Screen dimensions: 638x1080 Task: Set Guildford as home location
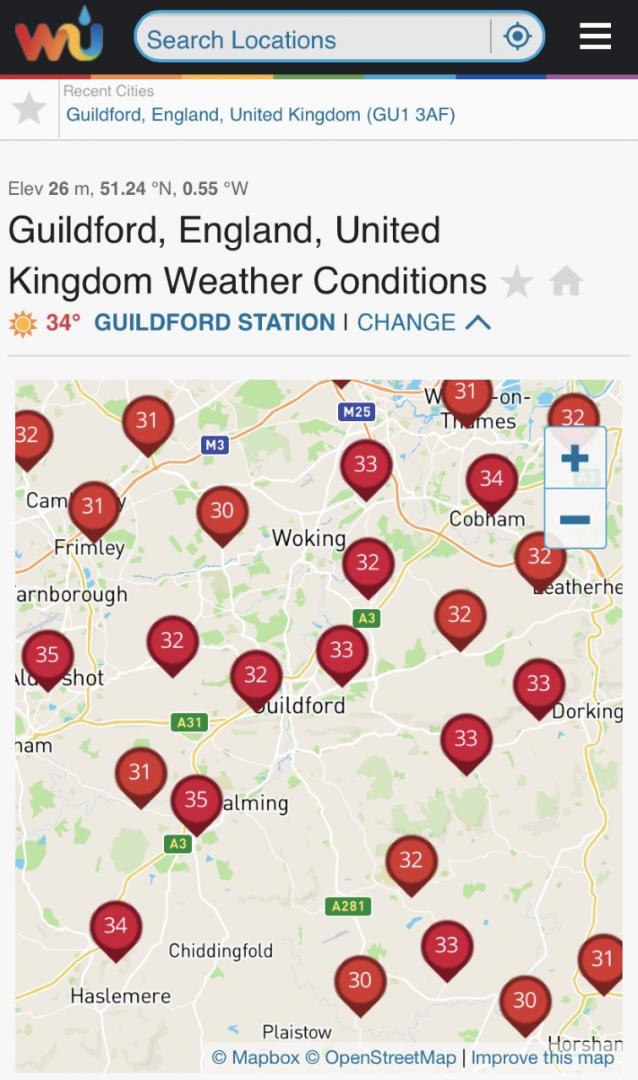[566, 282]
